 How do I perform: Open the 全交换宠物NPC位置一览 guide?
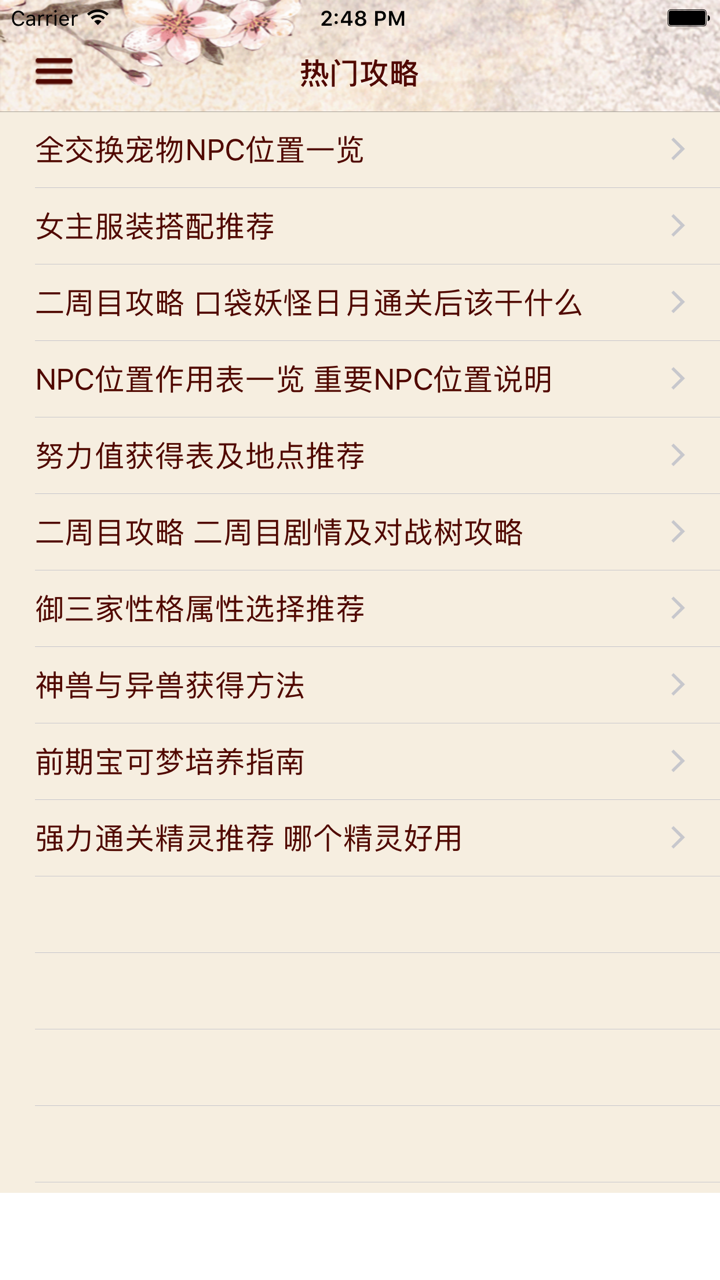pyautogui.click(x=200, y=150)
